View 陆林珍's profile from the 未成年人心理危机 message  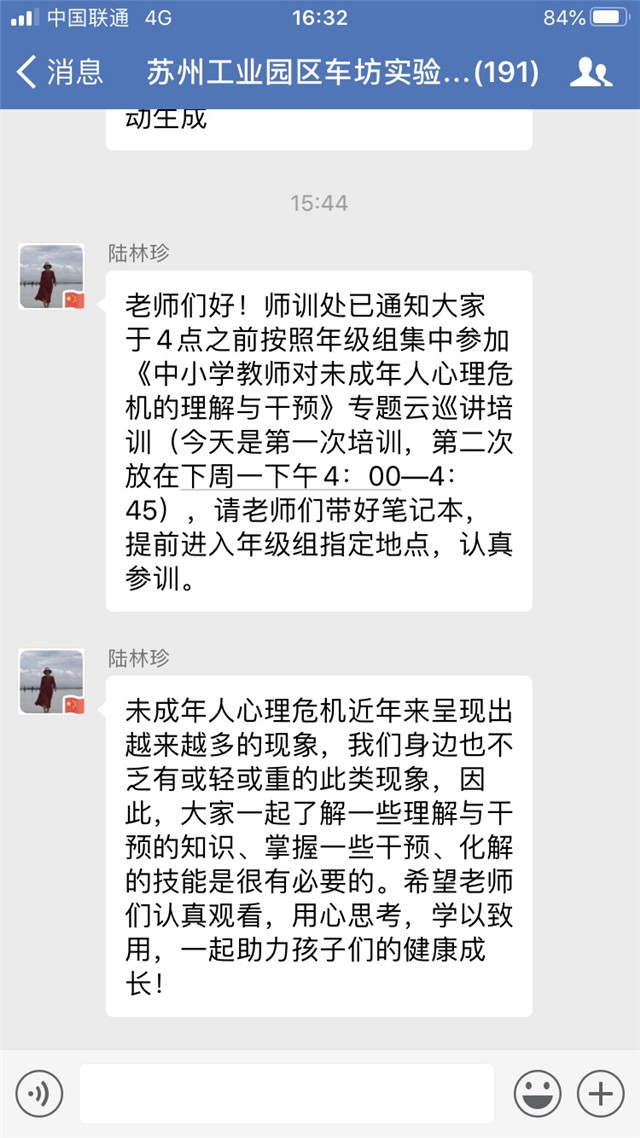coord(51,682)
